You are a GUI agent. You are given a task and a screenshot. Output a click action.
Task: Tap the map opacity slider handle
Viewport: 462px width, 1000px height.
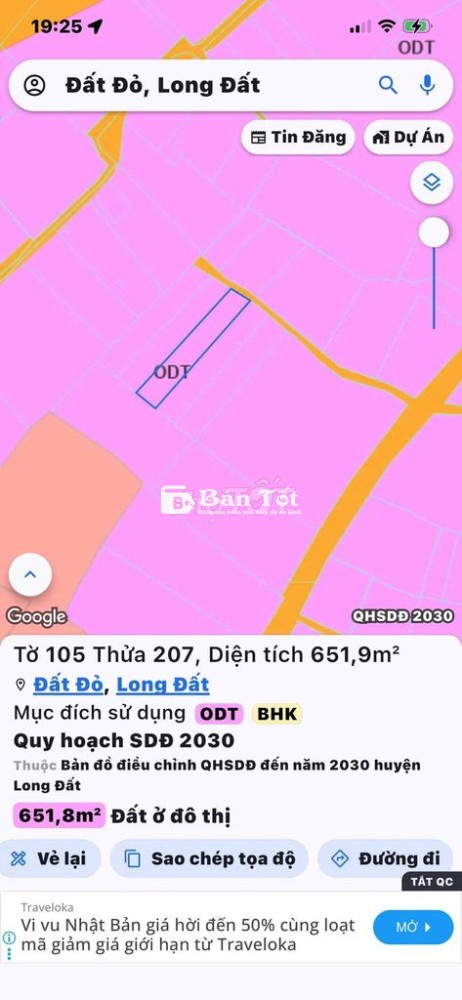click(x=434, y=232)
